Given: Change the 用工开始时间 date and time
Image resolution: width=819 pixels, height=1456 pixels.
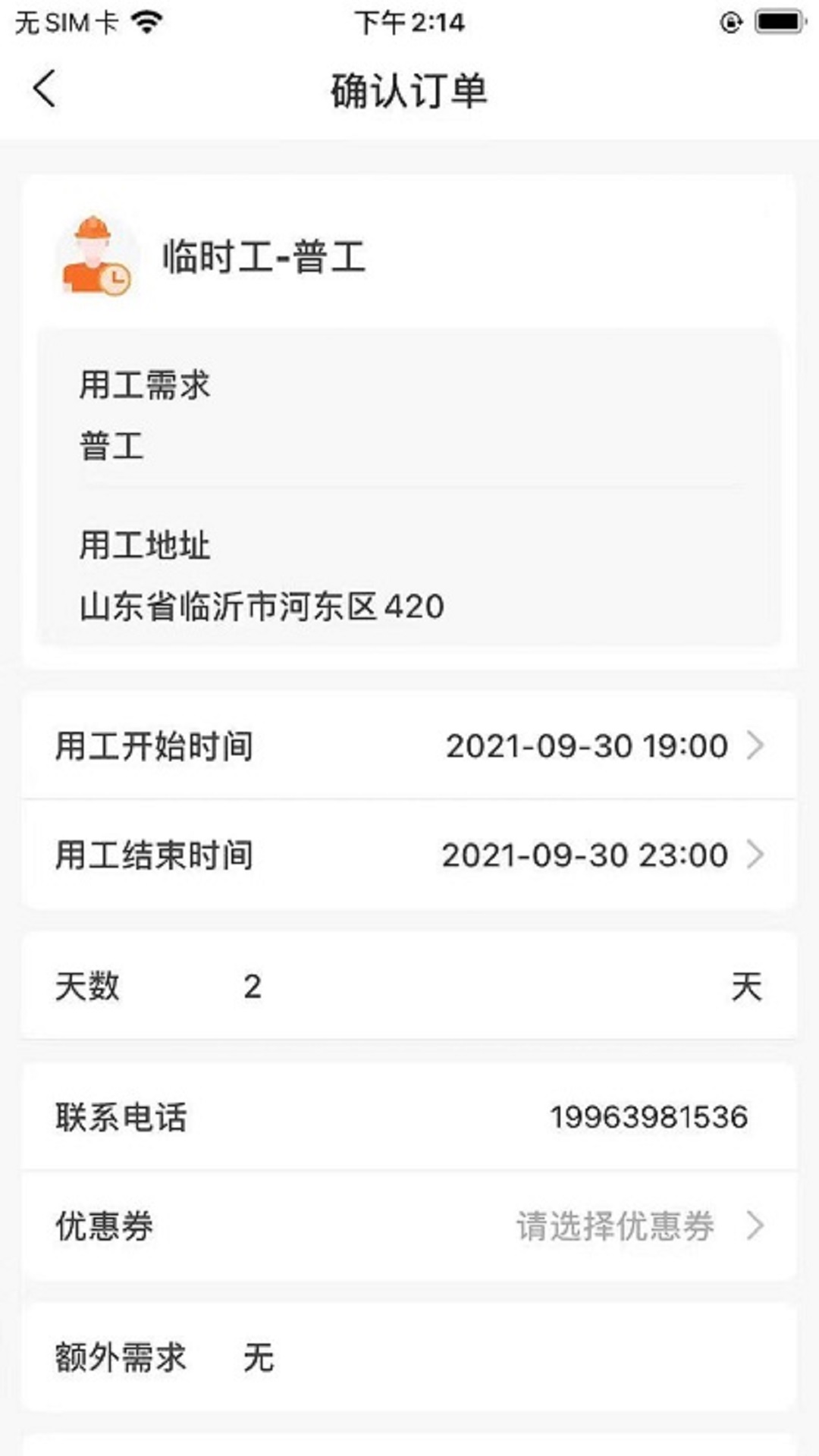Looking at the screenshot, I should tap(603, 746).
